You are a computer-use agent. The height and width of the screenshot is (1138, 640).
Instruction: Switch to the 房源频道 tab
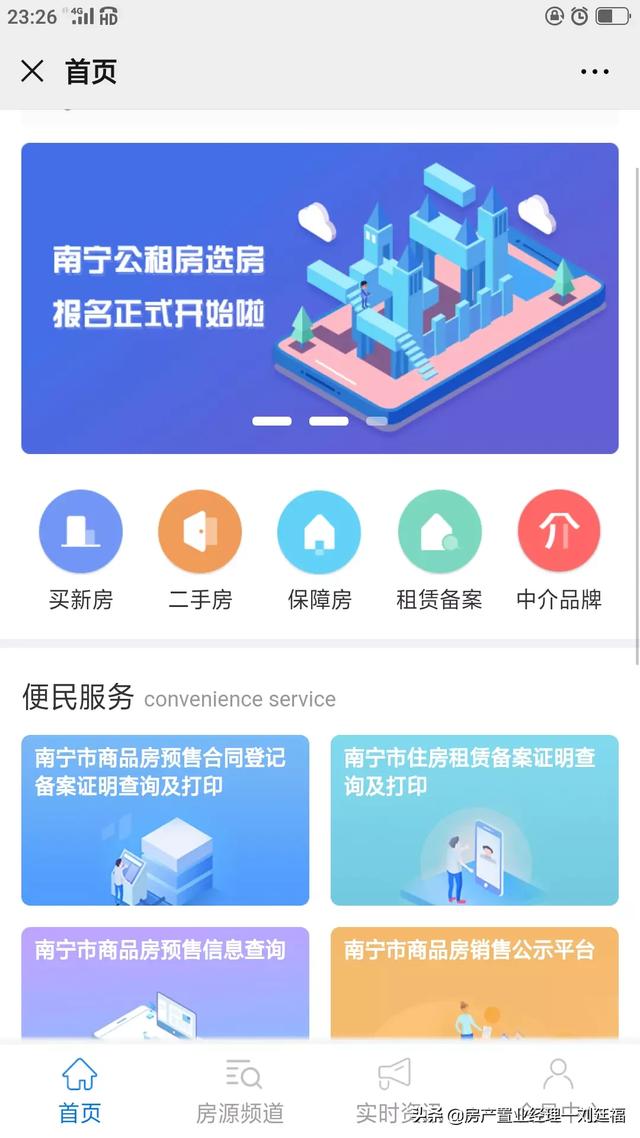(240, 1091)
